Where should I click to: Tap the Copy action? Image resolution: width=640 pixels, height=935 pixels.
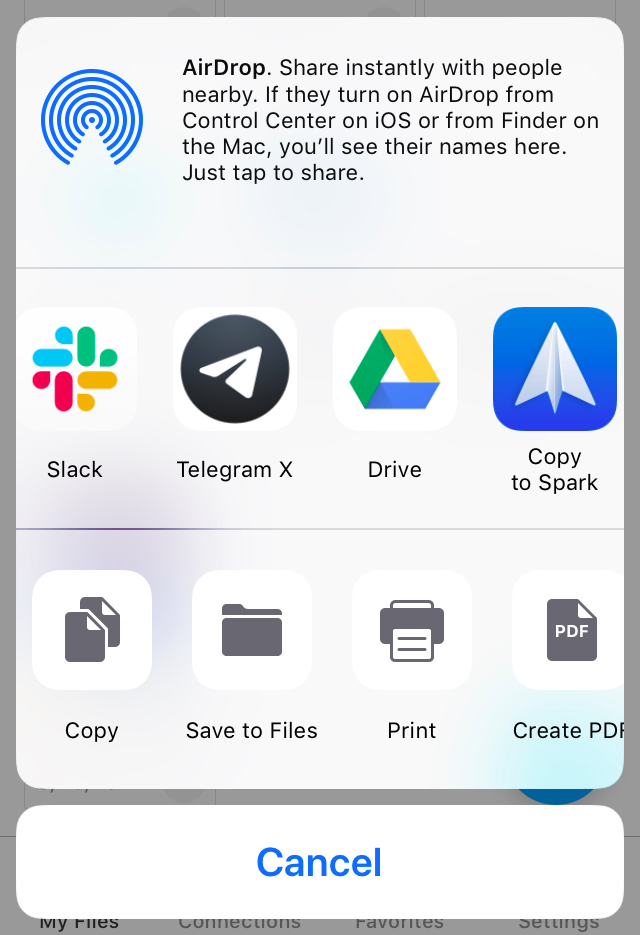92,630
